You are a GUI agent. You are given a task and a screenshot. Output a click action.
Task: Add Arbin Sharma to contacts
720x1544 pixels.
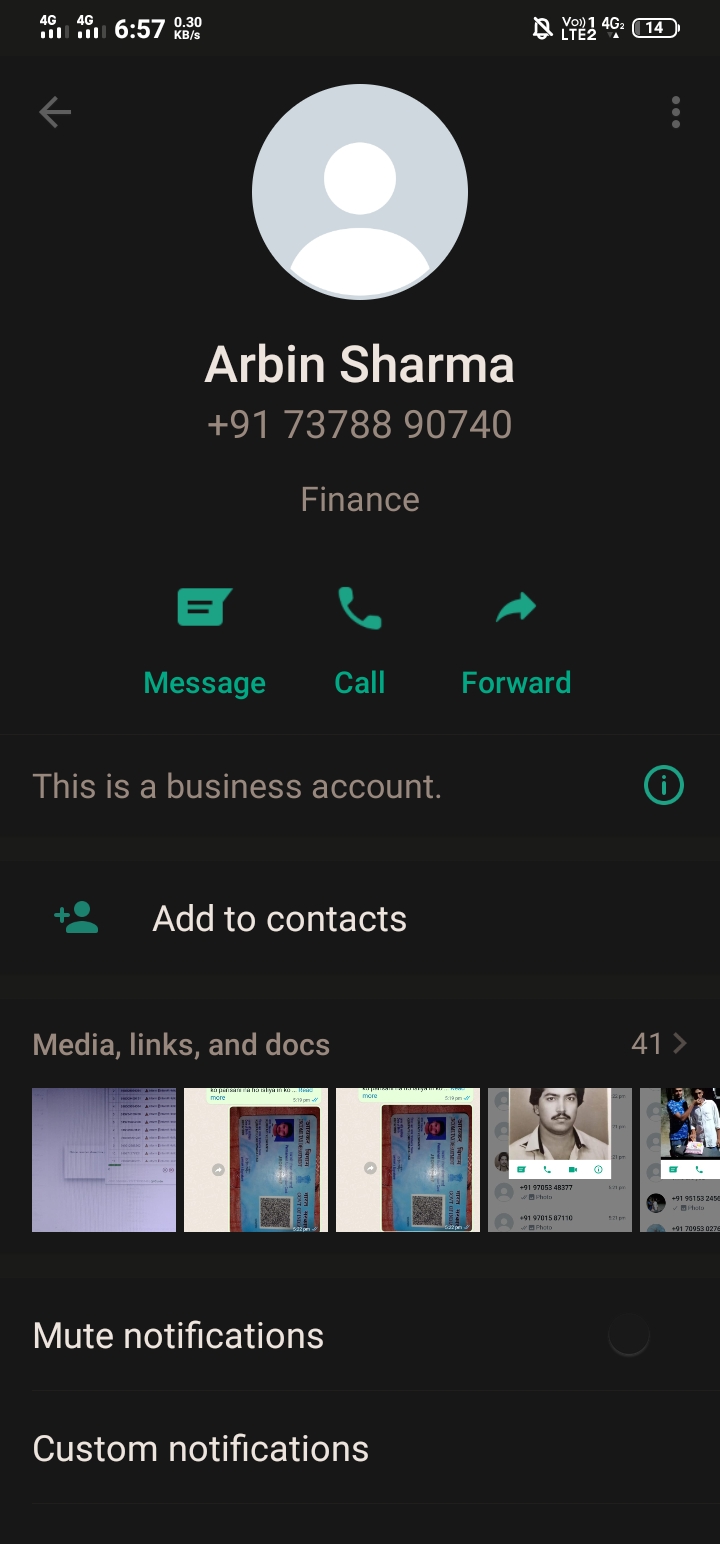[x=280, y=918]
